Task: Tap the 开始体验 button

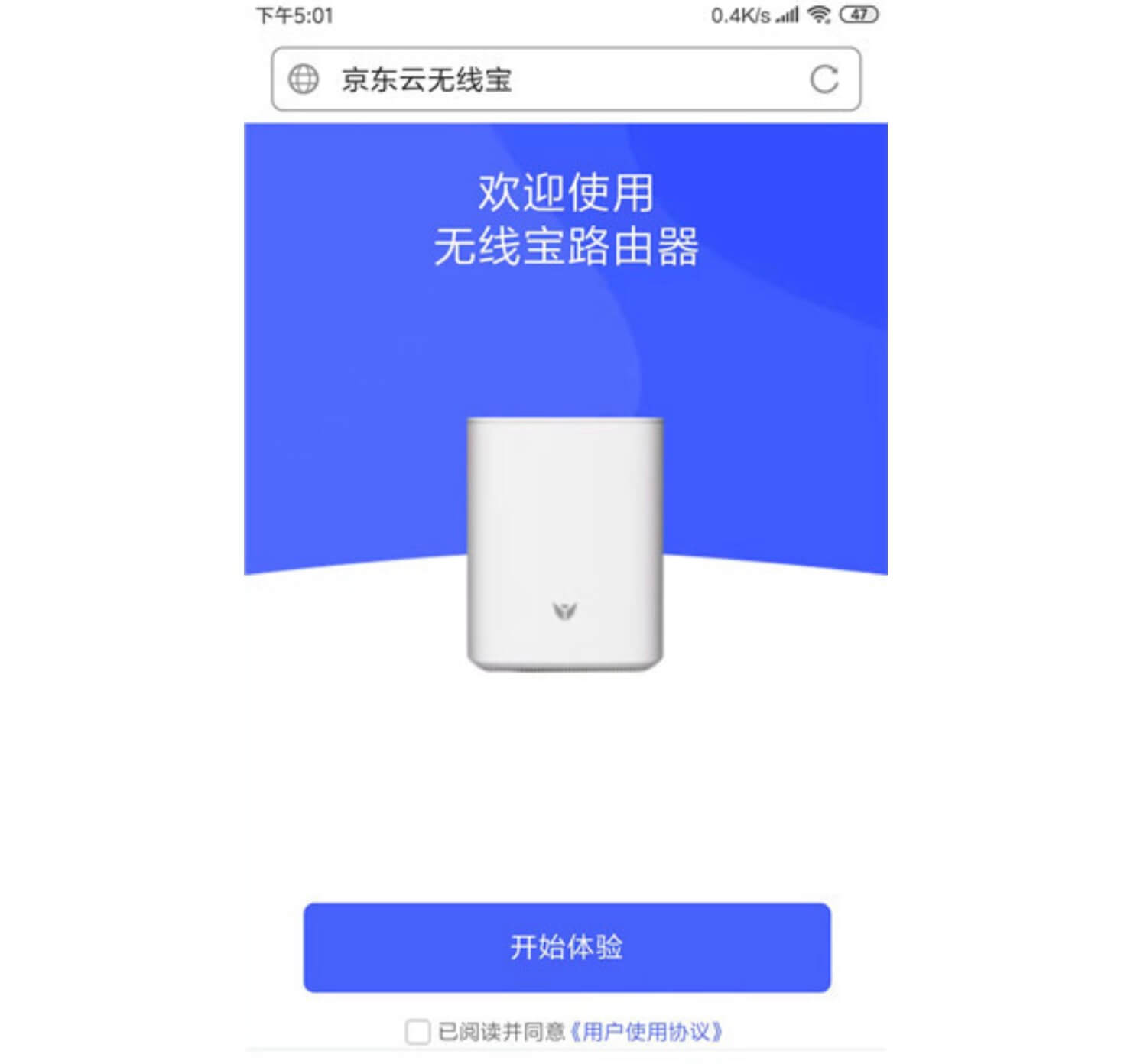Action: click(x=567, y=948)
